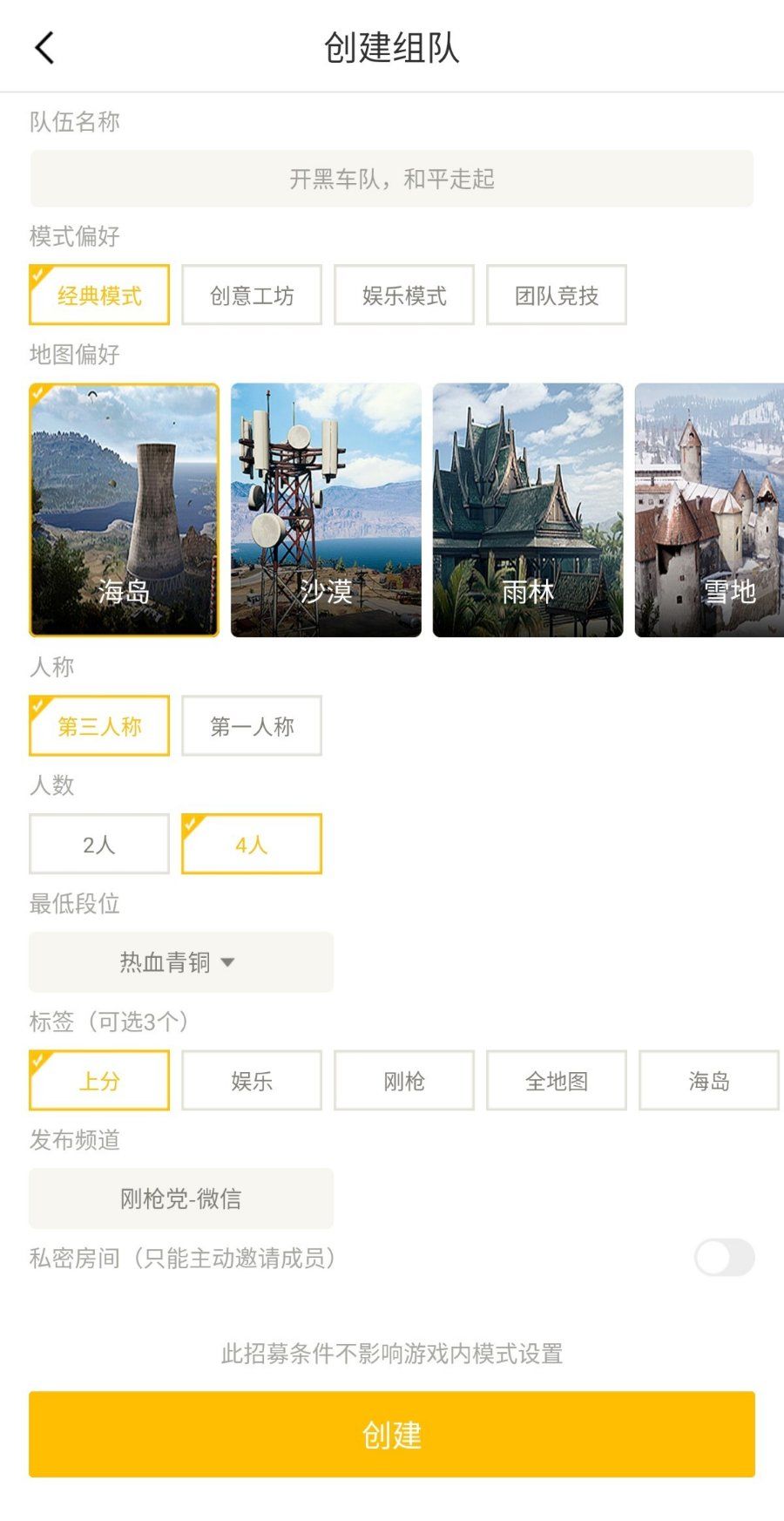The width and height of the screenshot is (784, 1521).
Task: Add the 全地图 tag
Action: pyautogui.click(x=556, y=1080)
